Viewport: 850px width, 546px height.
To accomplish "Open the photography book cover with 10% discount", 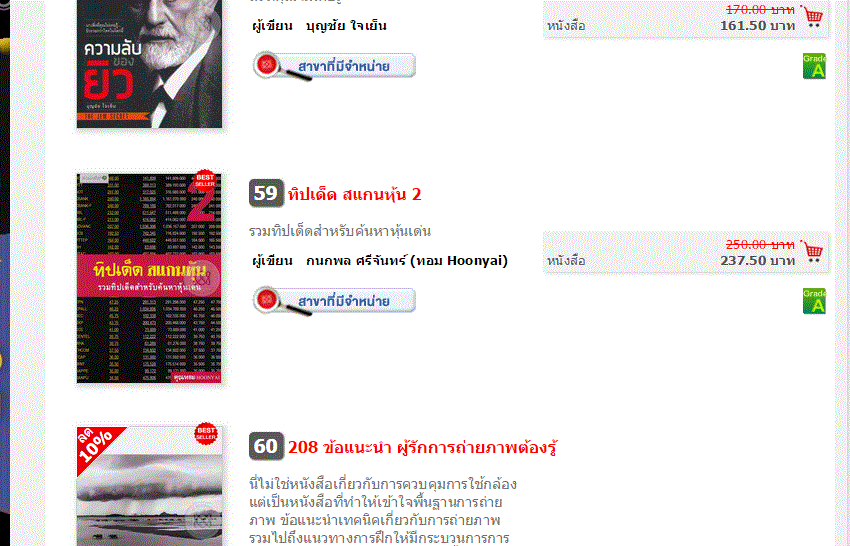I will (x=149, y=488).
